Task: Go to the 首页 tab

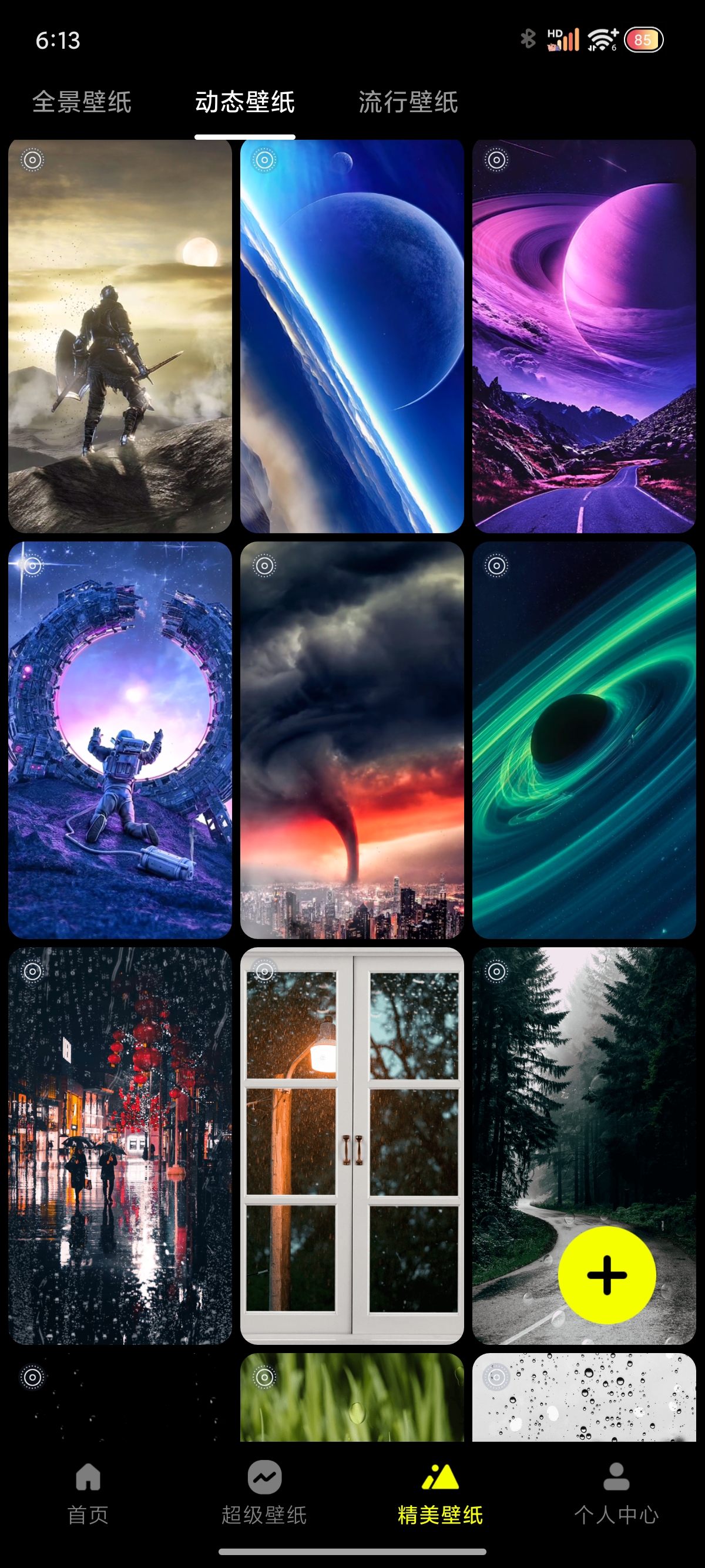Action: (88, 1493)
